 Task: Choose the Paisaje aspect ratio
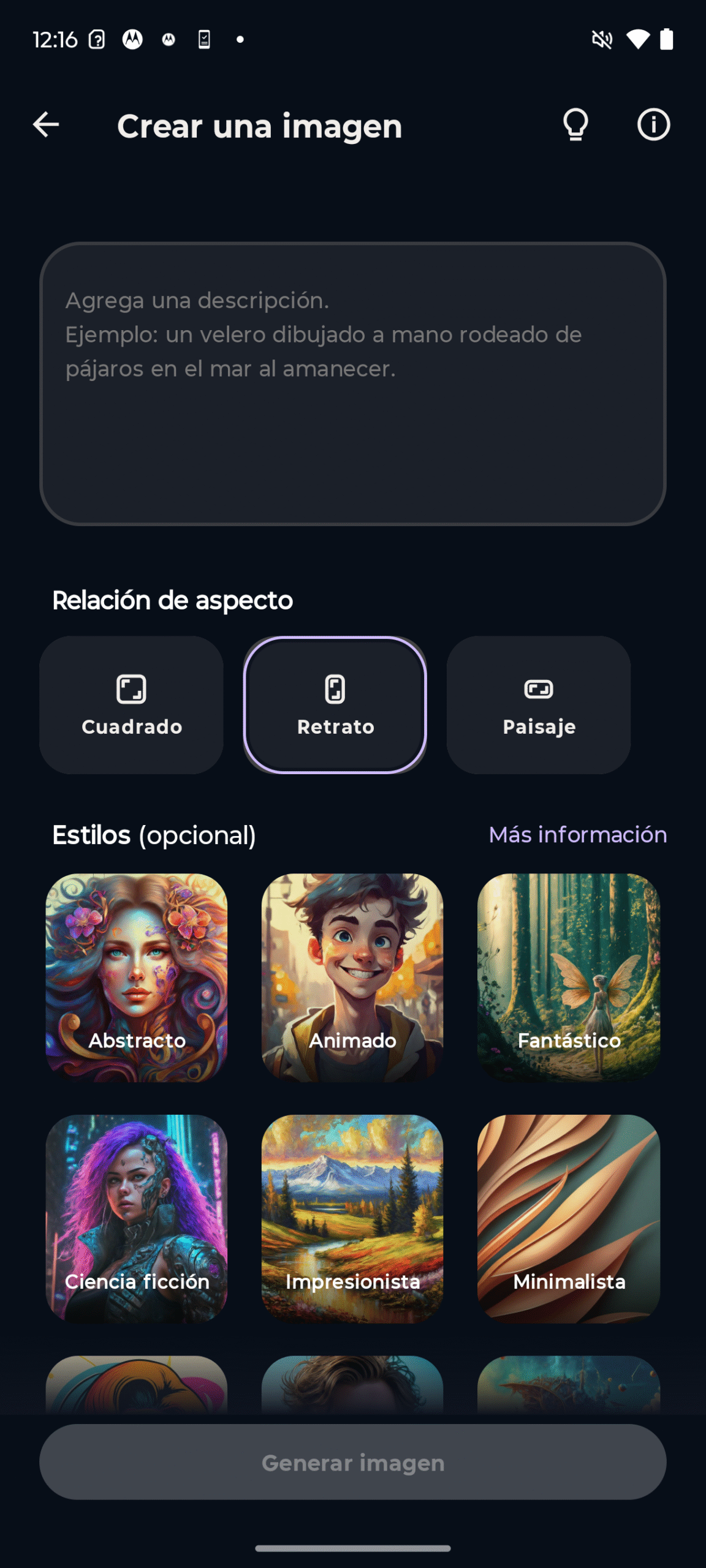(x=538, y=704)
